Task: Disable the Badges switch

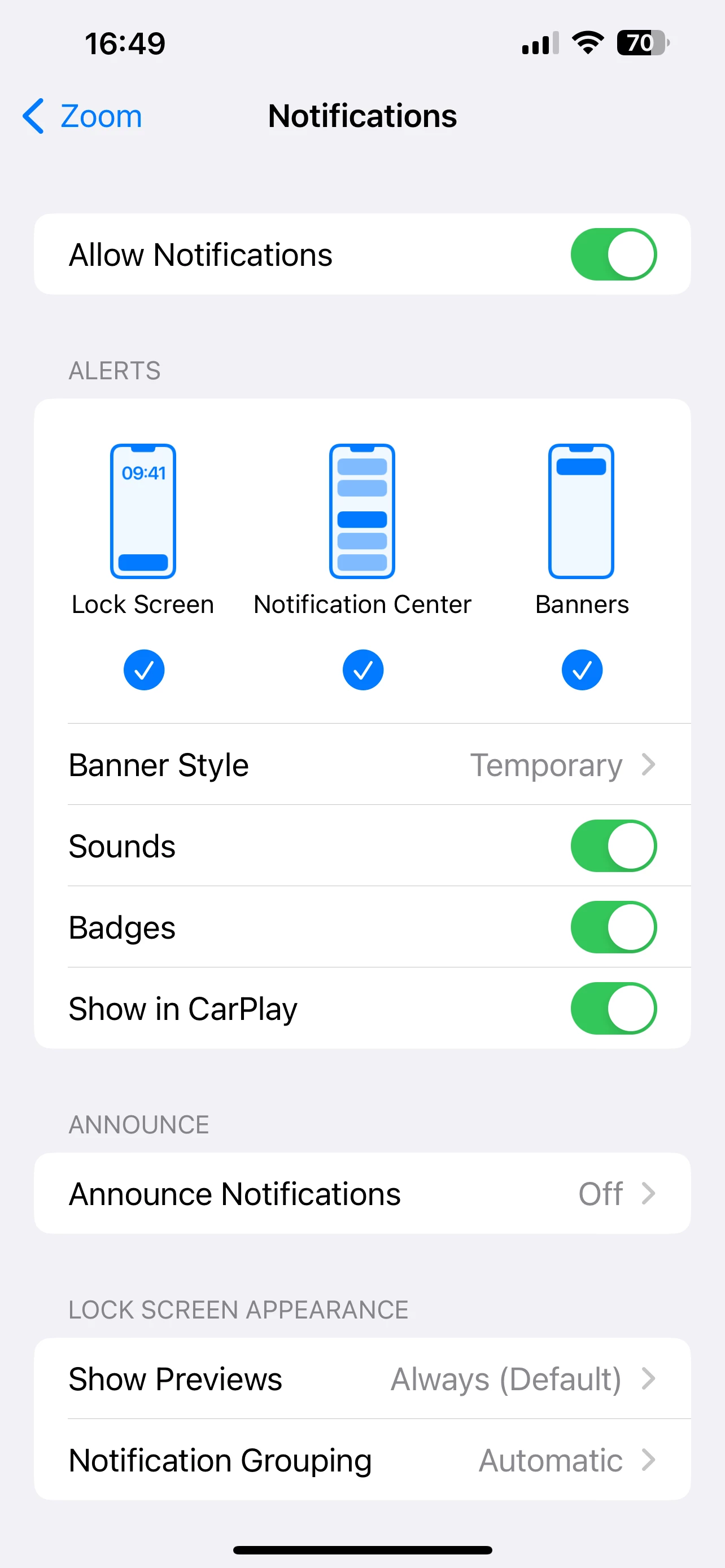Action: (x=613, y=927)
